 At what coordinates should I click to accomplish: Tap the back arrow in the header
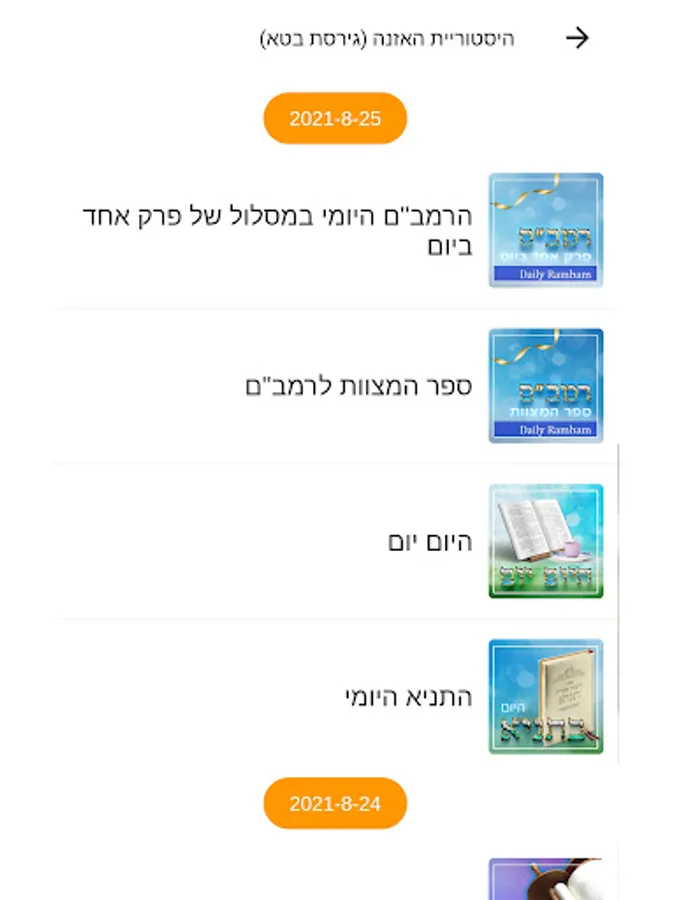(x=577, y=38)
